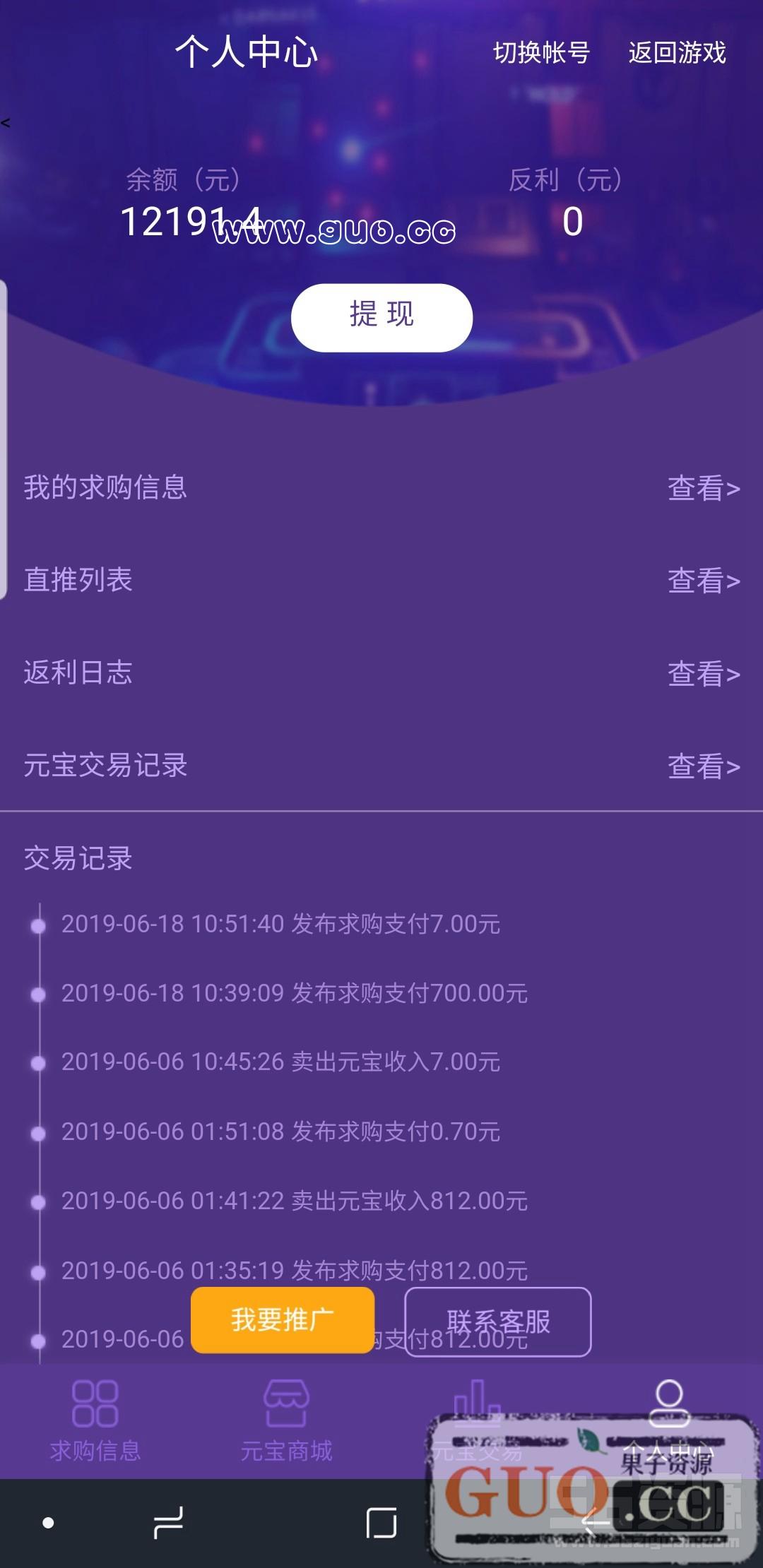
Task: Tap the system home button
Action: point(381,1523)
